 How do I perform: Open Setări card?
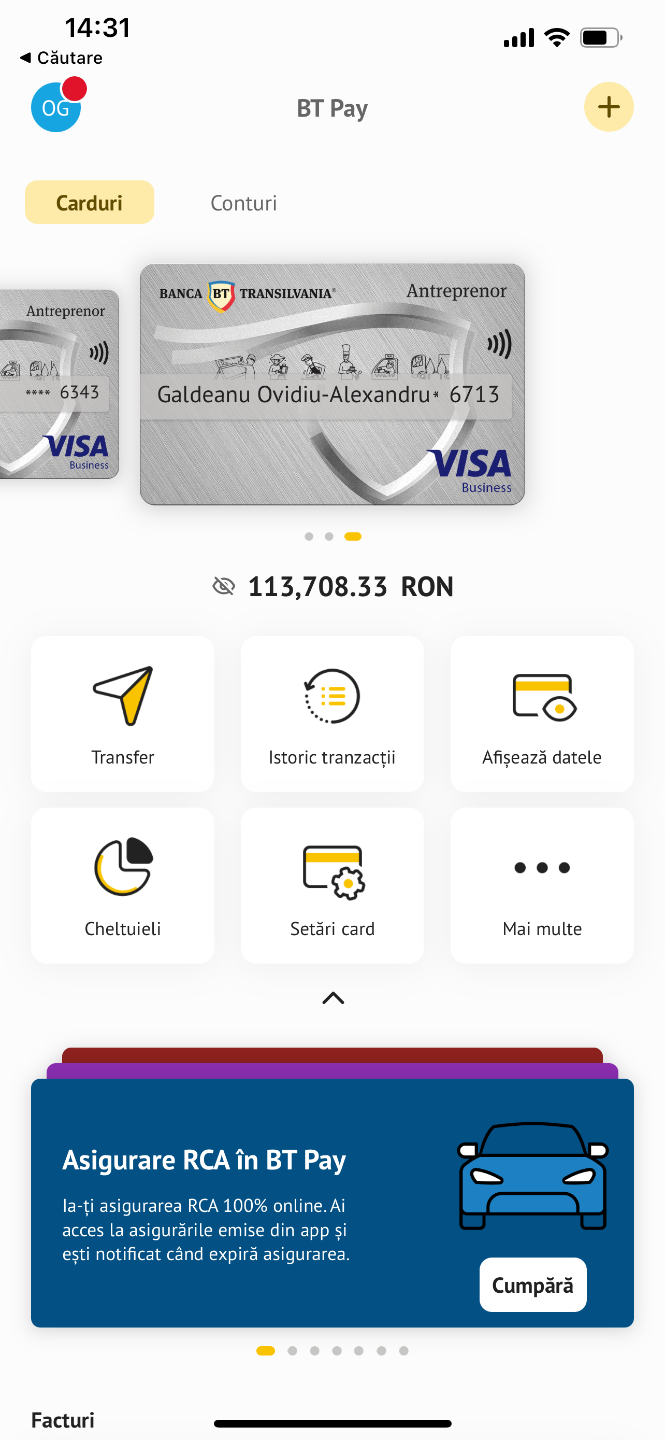332,886
